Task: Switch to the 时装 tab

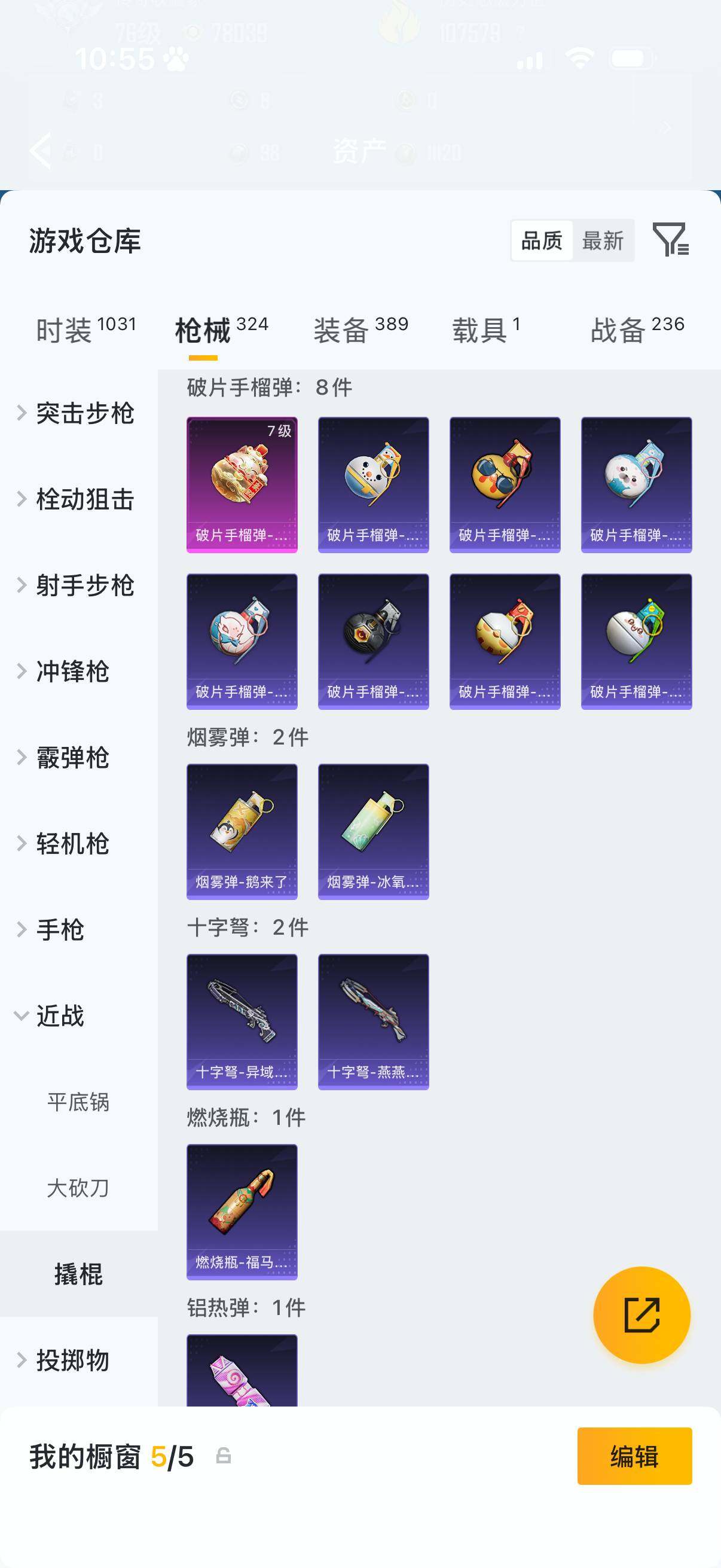Action: click(x=85, y=330)
